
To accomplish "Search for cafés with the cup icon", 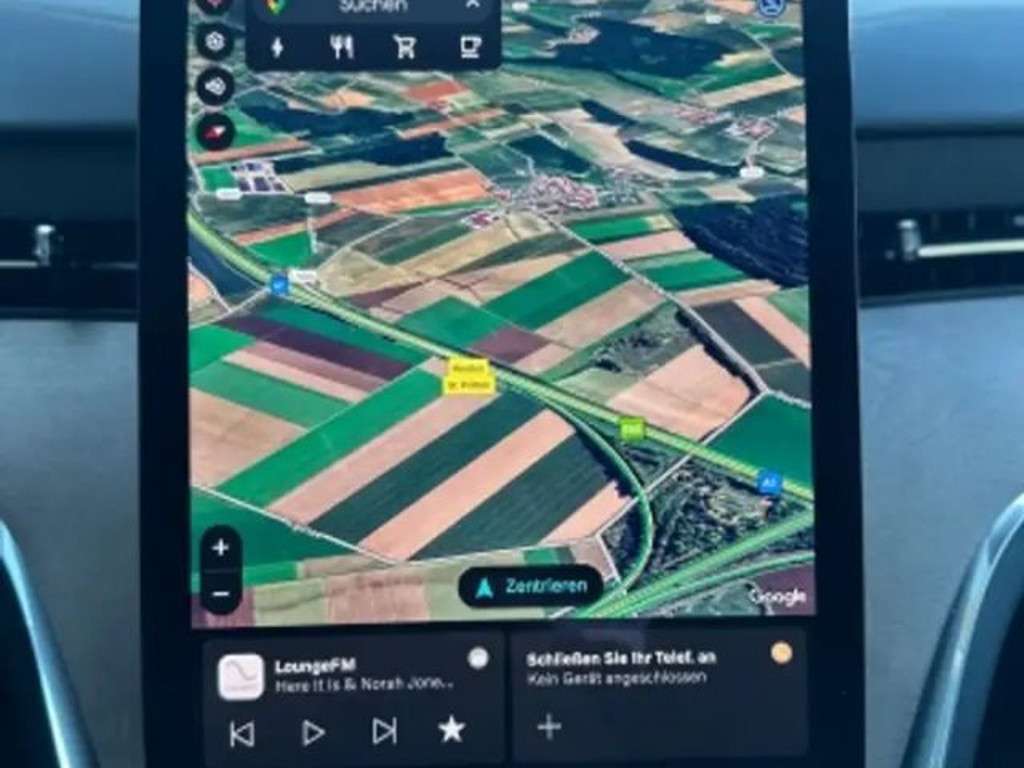I will [x=468, y=47].
